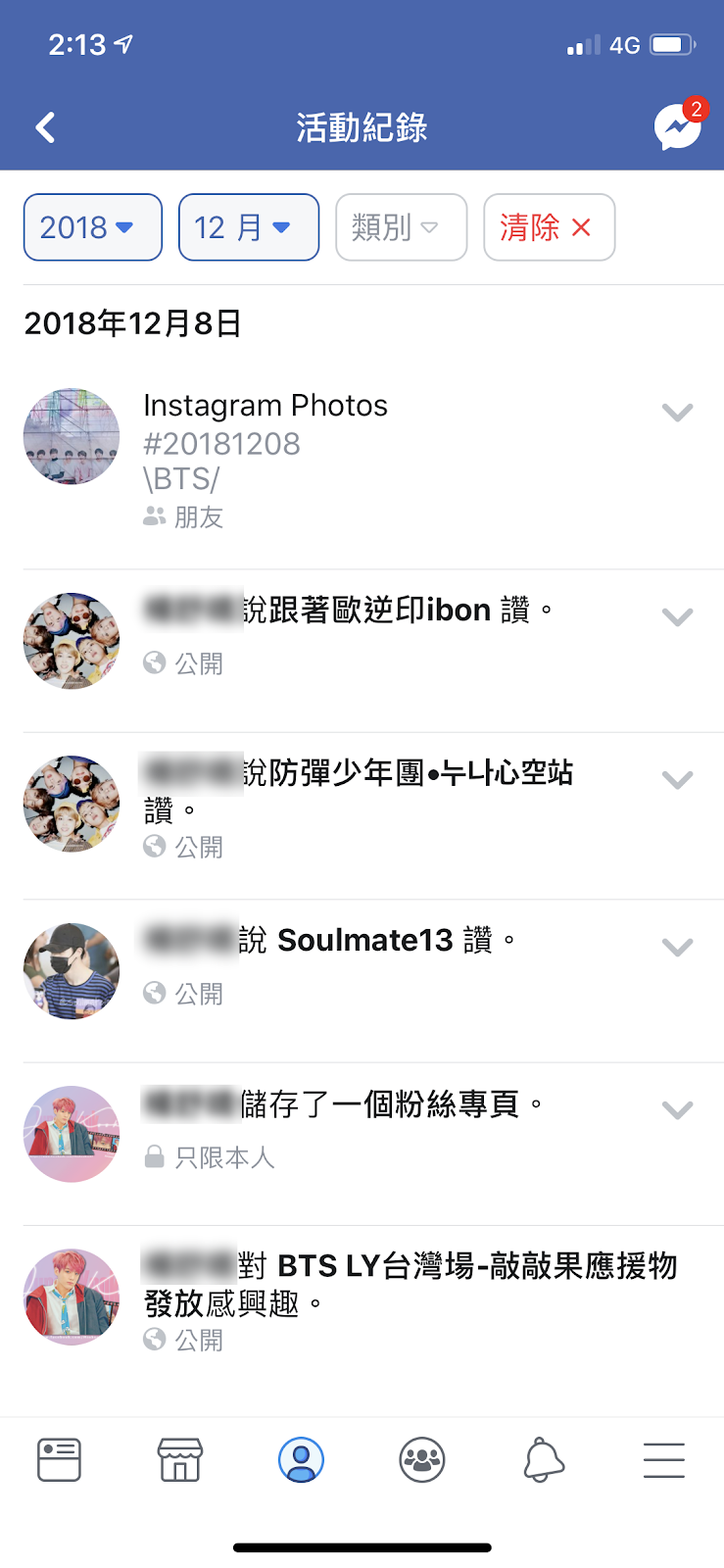Expand options for Soulmate13 like entry

coord(677,947)
